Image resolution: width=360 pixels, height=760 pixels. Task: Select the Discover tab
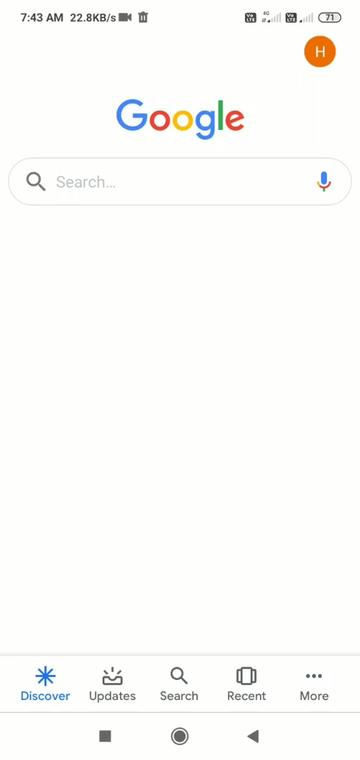[x=45, y=684]
